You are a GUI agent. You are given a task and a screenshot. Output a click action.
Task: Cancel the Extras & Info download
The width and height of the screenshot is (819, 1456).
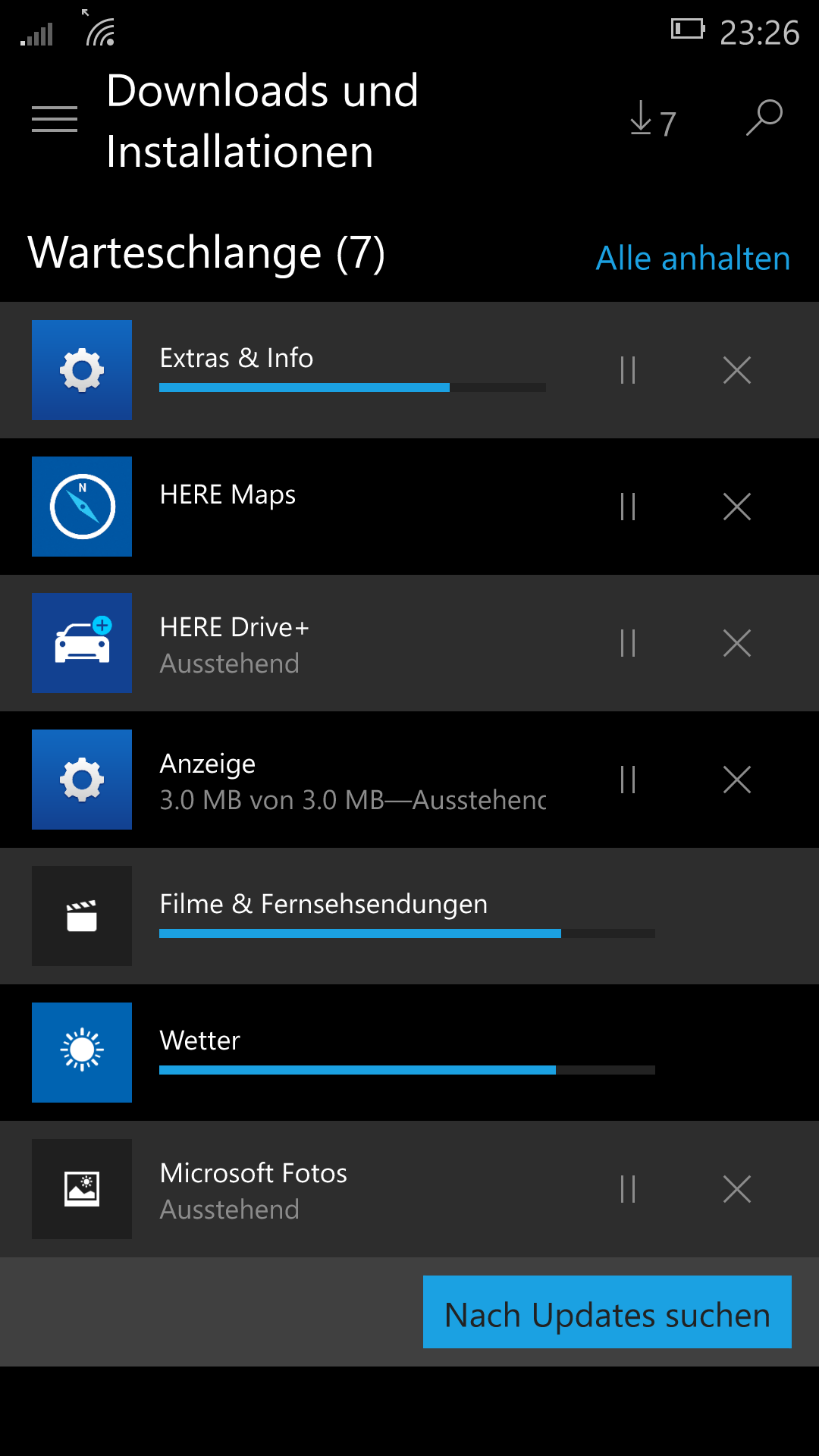pyautogui.click(x=737, y=370)
